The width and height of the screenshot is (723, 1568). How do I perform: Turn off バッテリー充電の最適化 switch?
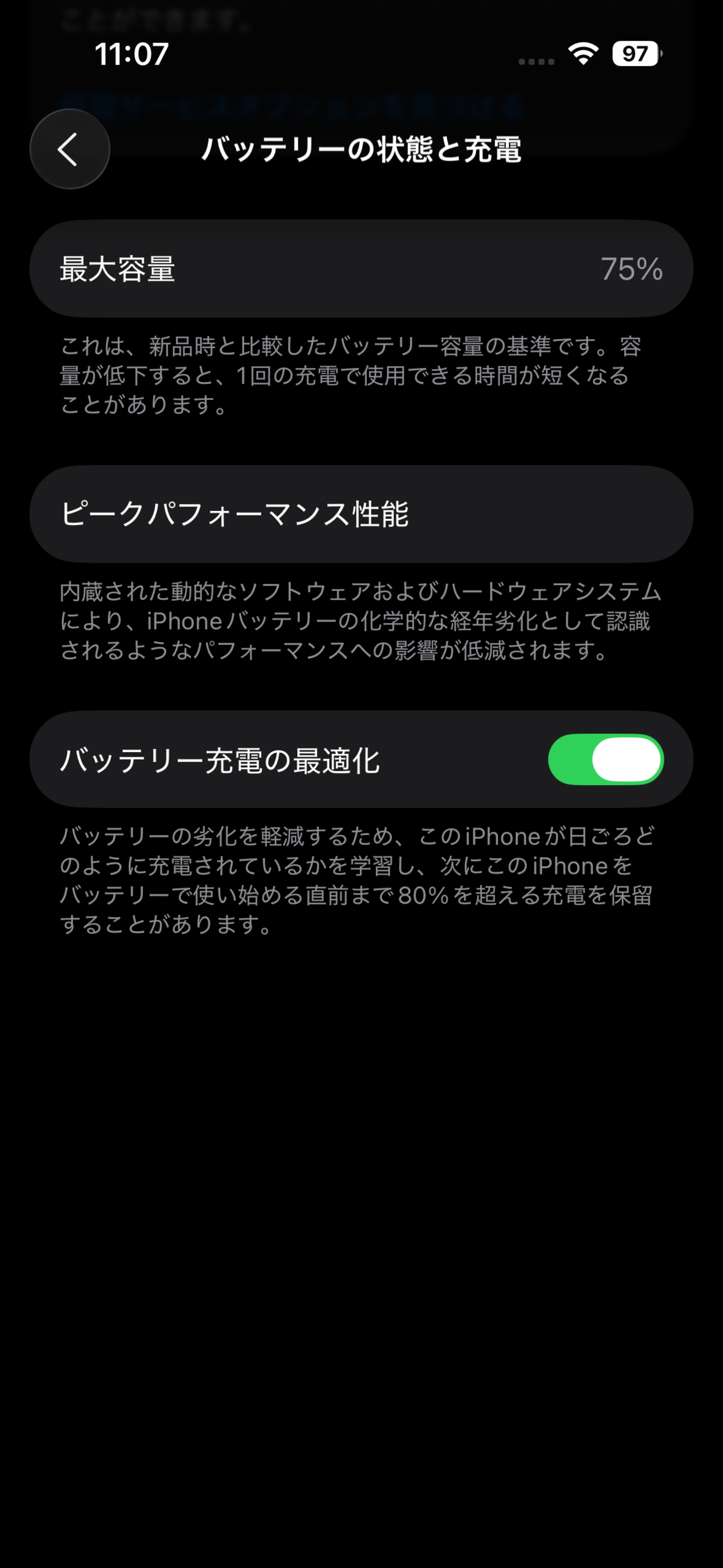pyautogui.click(x=605, y=760)
